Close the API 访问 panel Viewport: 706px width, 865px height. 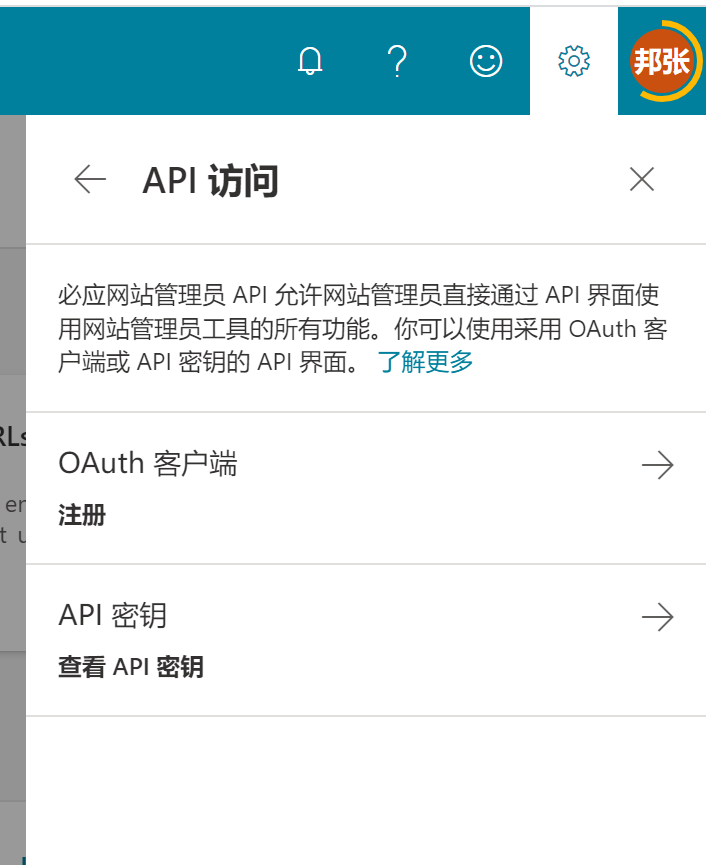tap(641, 179)
